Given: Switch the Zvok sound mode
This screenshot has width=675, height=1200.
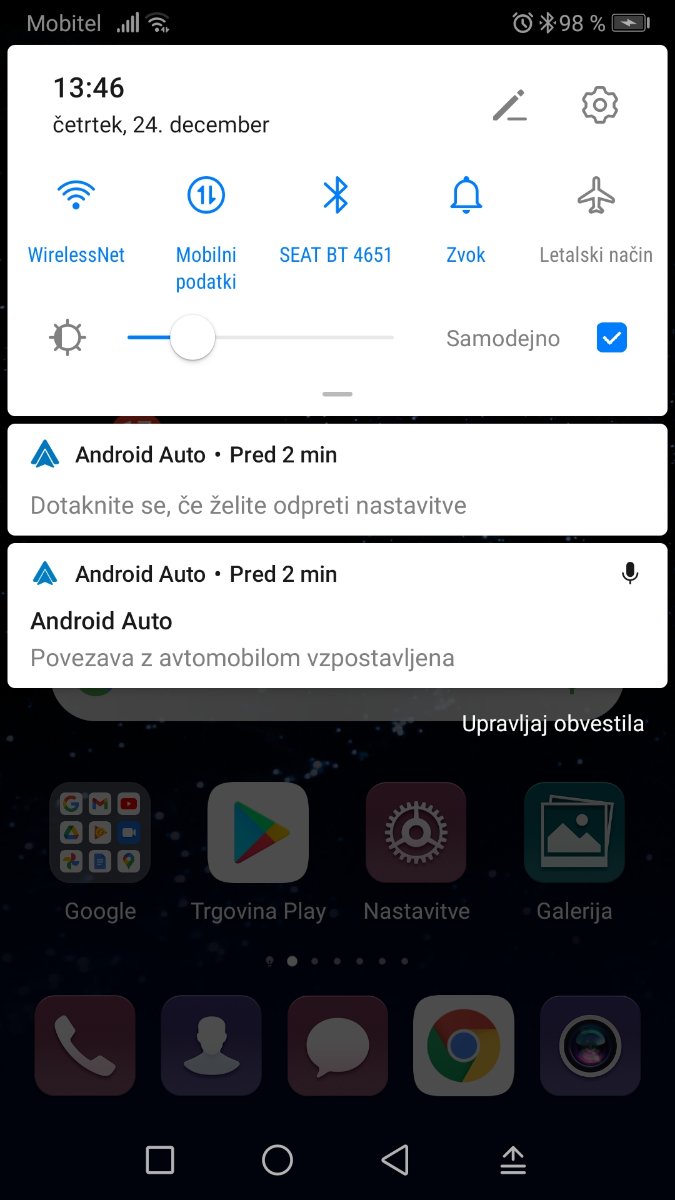Looking at the screenshot, I should click(466, 194).
